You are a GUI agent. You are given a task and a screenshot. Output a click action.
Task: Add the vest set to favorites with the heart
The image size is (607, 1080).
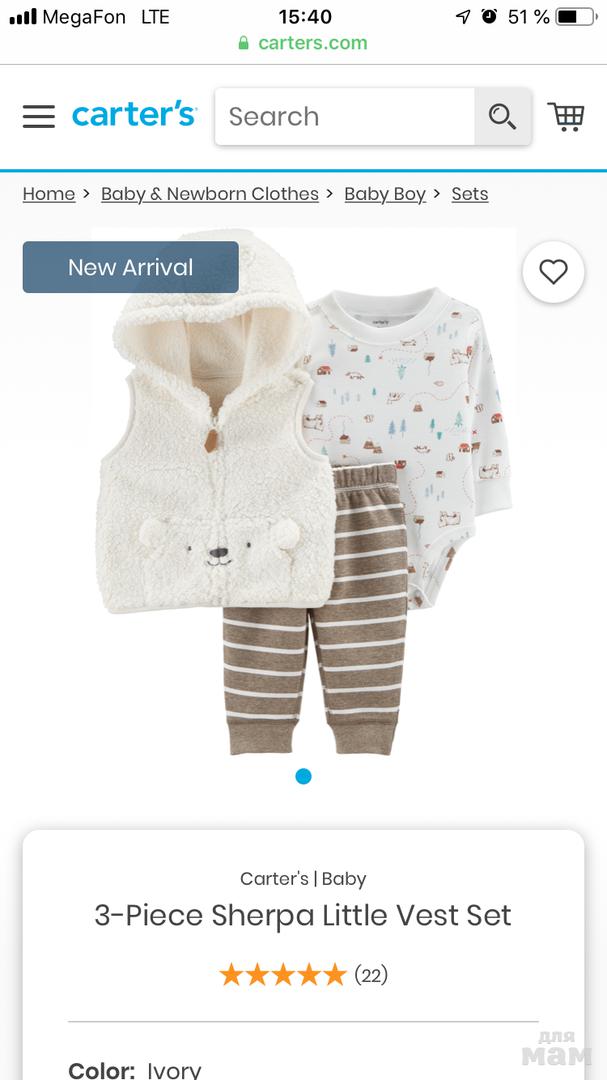553,272
